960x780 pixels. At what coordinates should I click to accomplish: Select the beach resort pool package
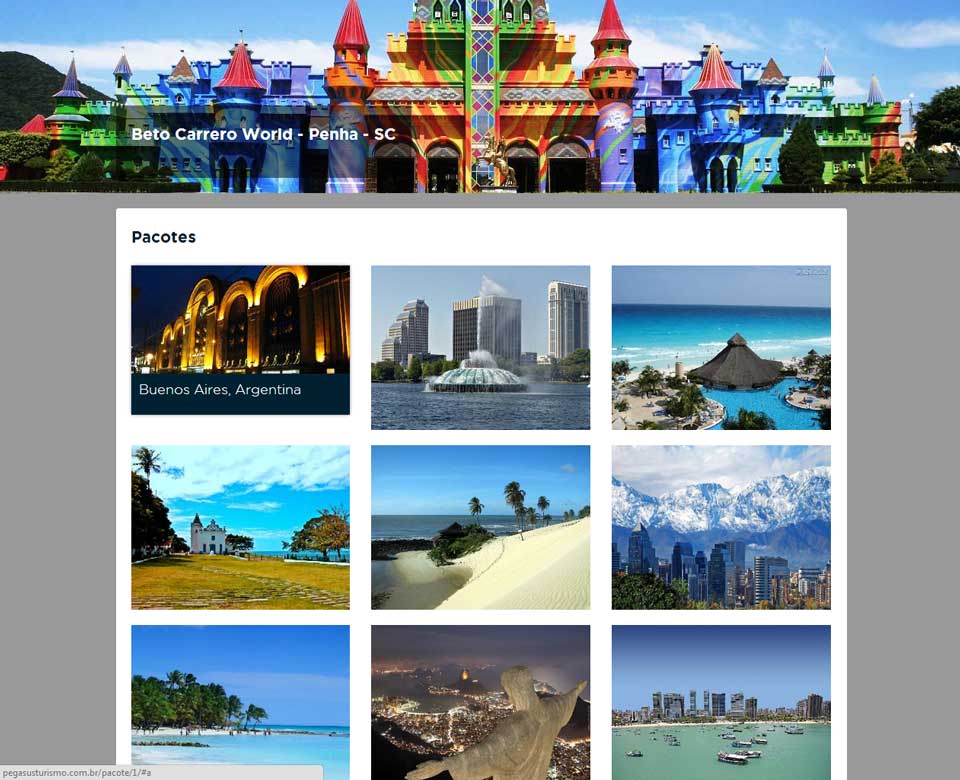721,347
